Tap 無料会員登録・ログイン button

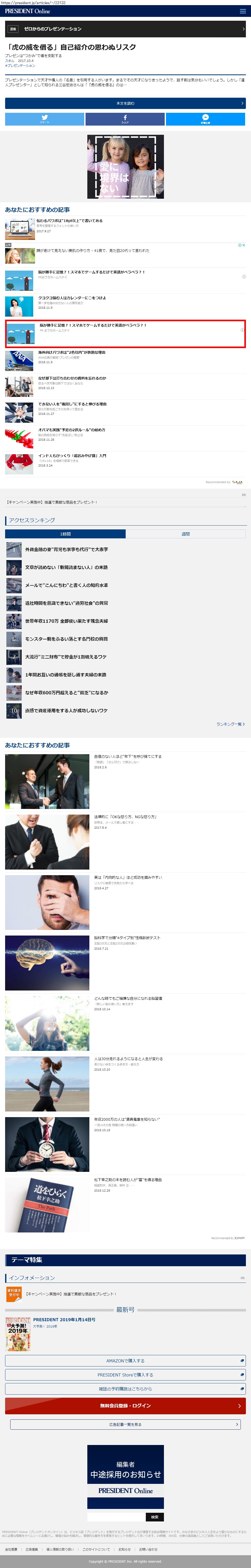click(125, 1406)
